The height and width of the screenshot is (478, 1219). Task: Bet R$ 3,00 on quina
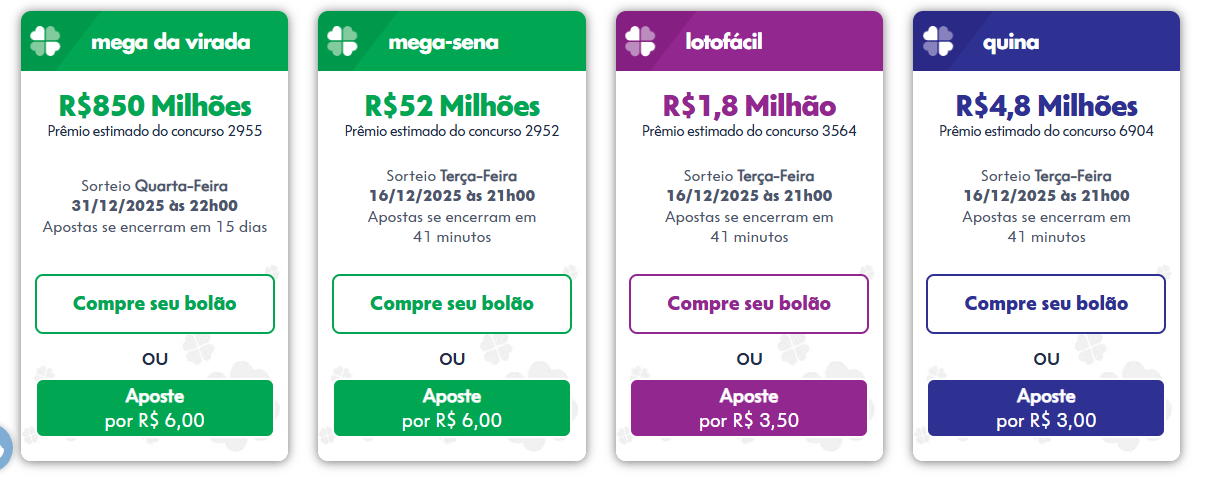(1046, 408)
